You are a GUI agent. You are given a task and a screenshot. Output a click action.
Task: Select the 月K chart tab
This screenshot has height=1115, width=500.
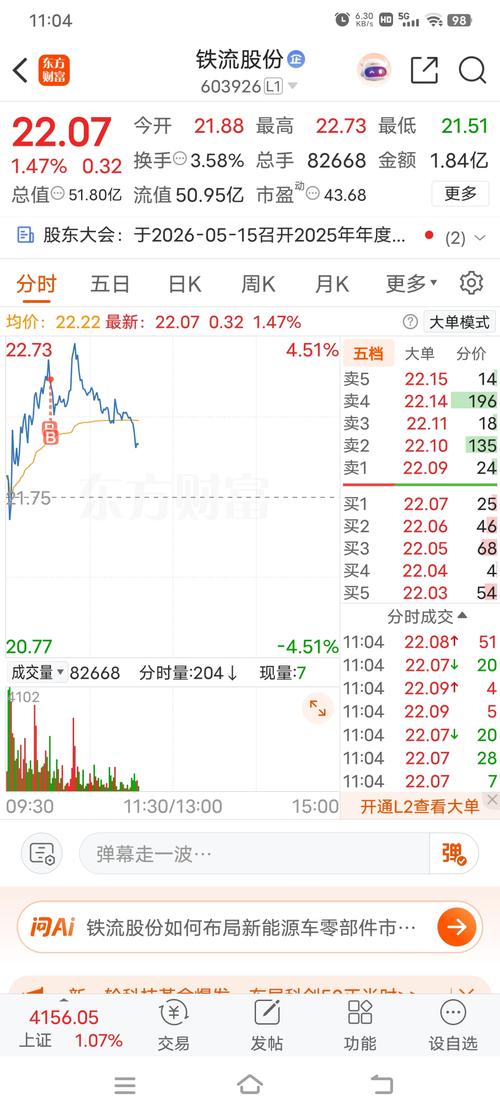click(331, 284)
